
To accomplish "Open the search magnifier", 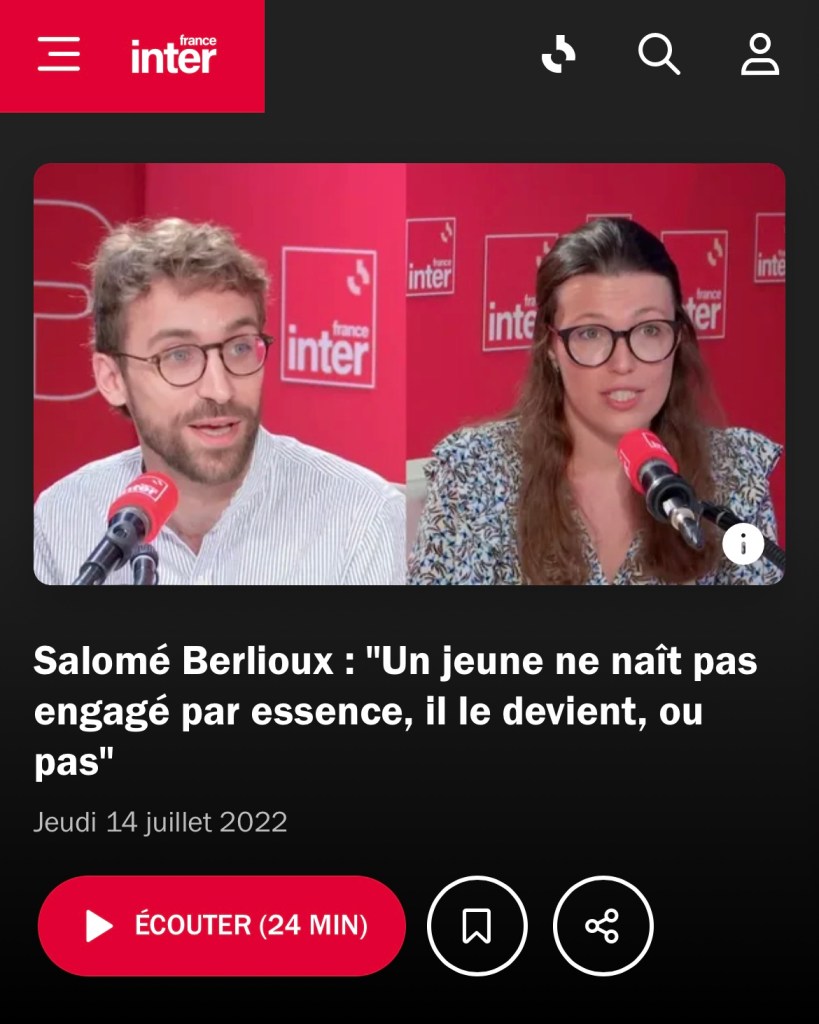I will coord(659,54).
